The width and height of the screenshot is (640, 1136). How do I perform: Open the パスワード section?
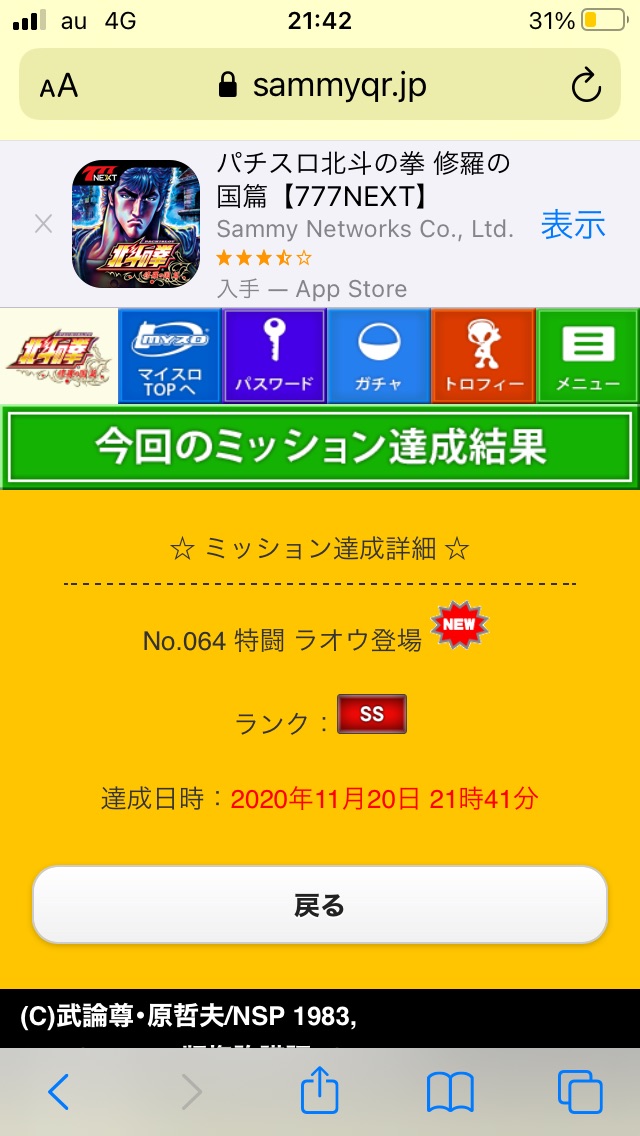click(x=275, y=356)
